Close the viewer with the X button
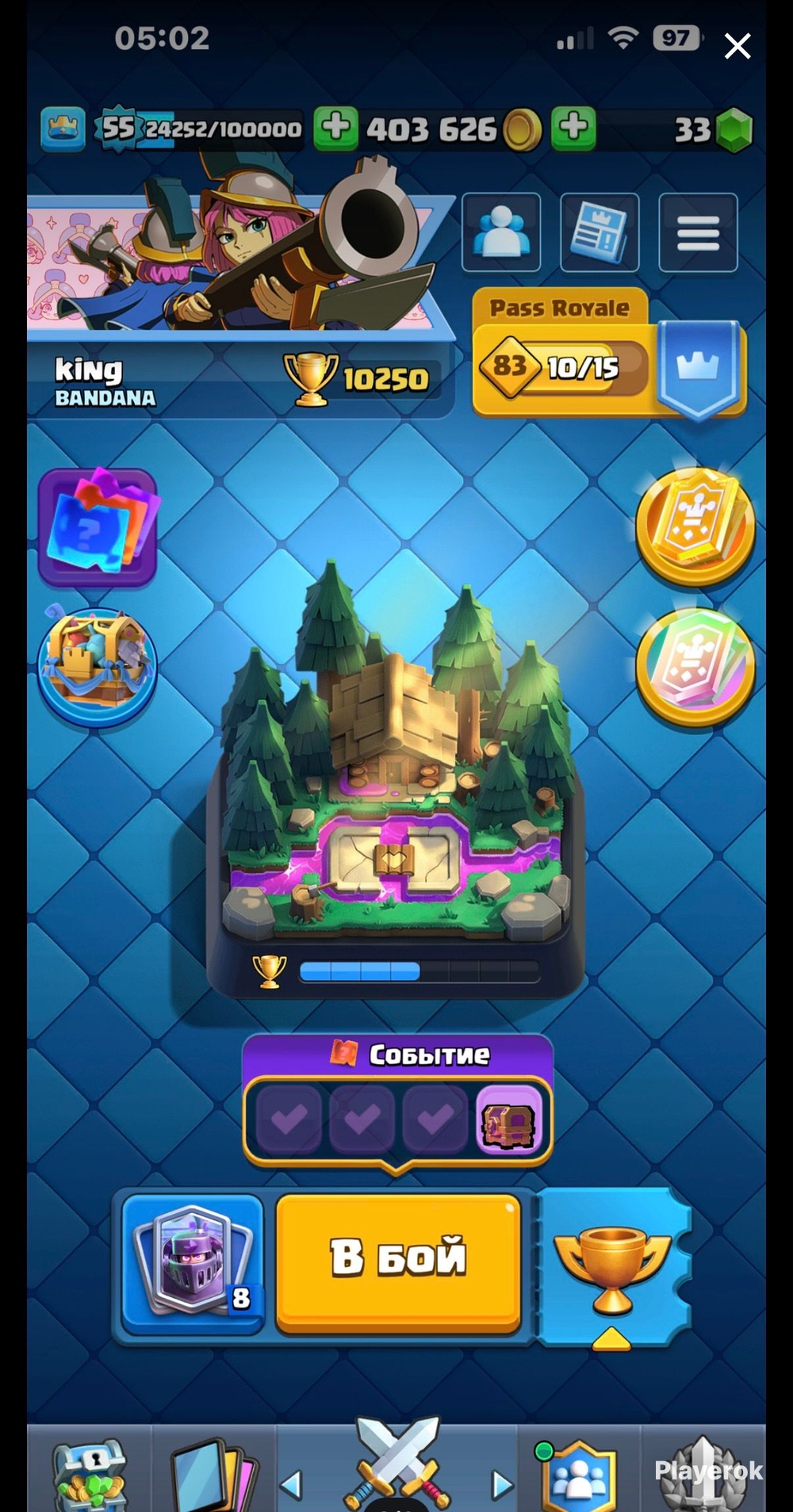 tap(737, 47)
